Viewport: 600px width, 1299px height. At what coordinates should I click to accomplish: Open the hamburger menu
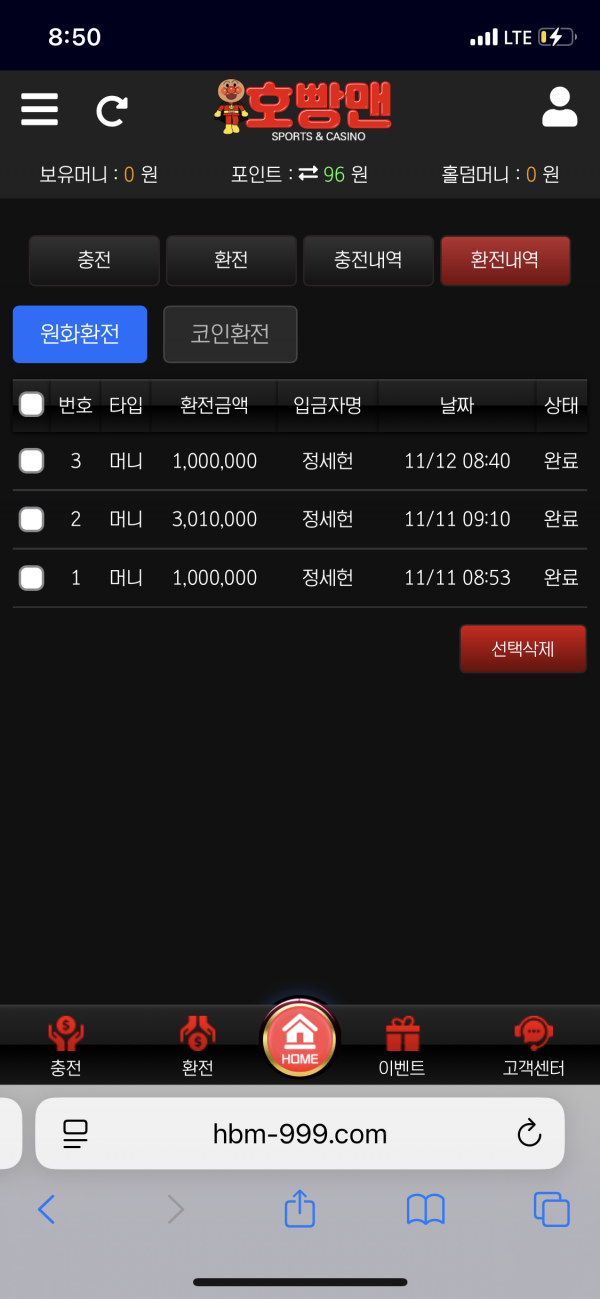[39, 109]
